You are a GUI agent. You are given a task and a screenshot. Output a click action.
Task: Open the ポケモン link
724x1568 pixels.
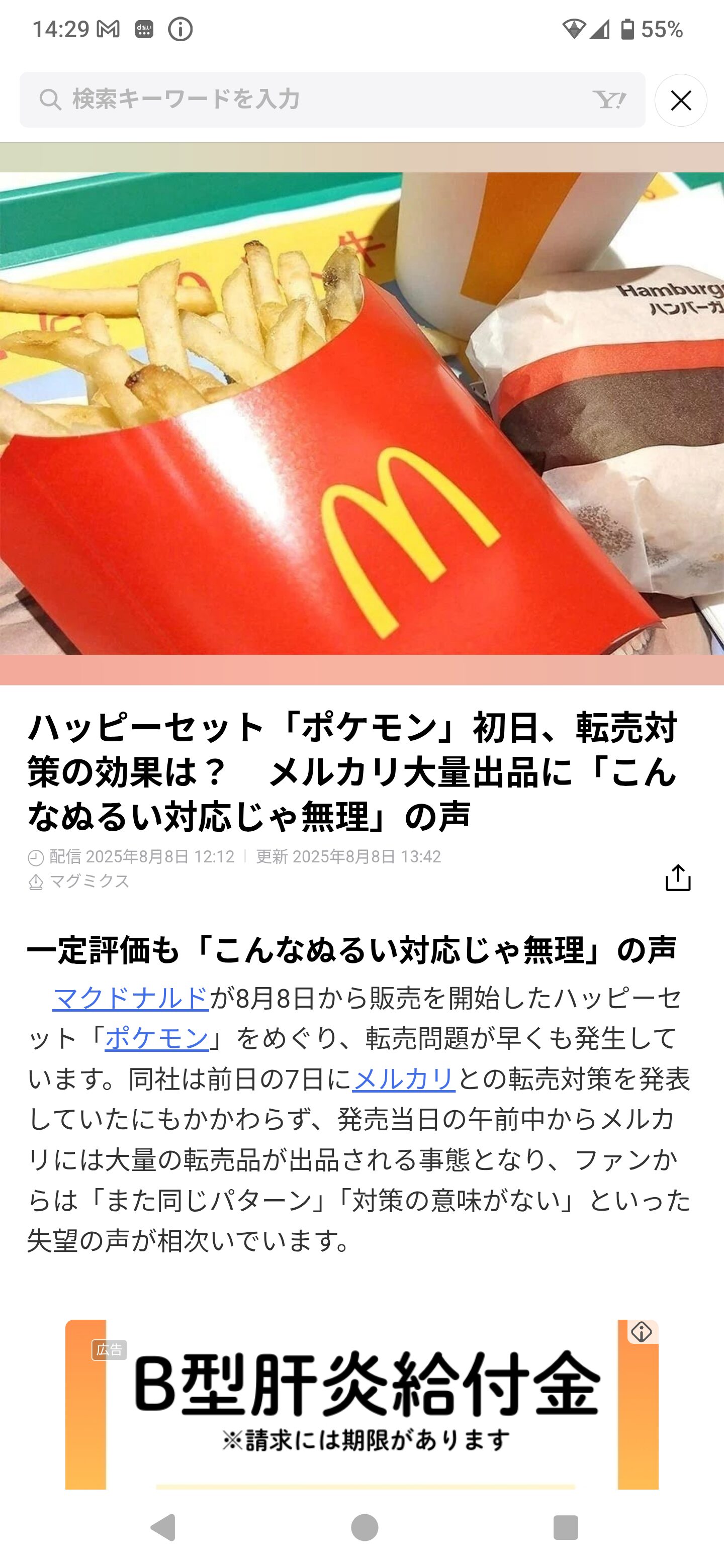coord(157,1038)
